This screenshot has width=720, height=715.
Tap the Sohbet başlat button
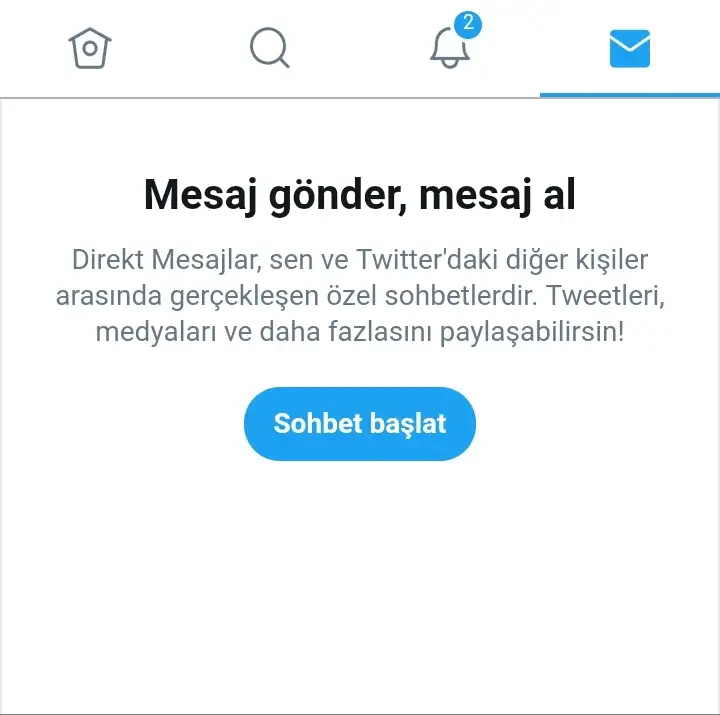point(360,423)
